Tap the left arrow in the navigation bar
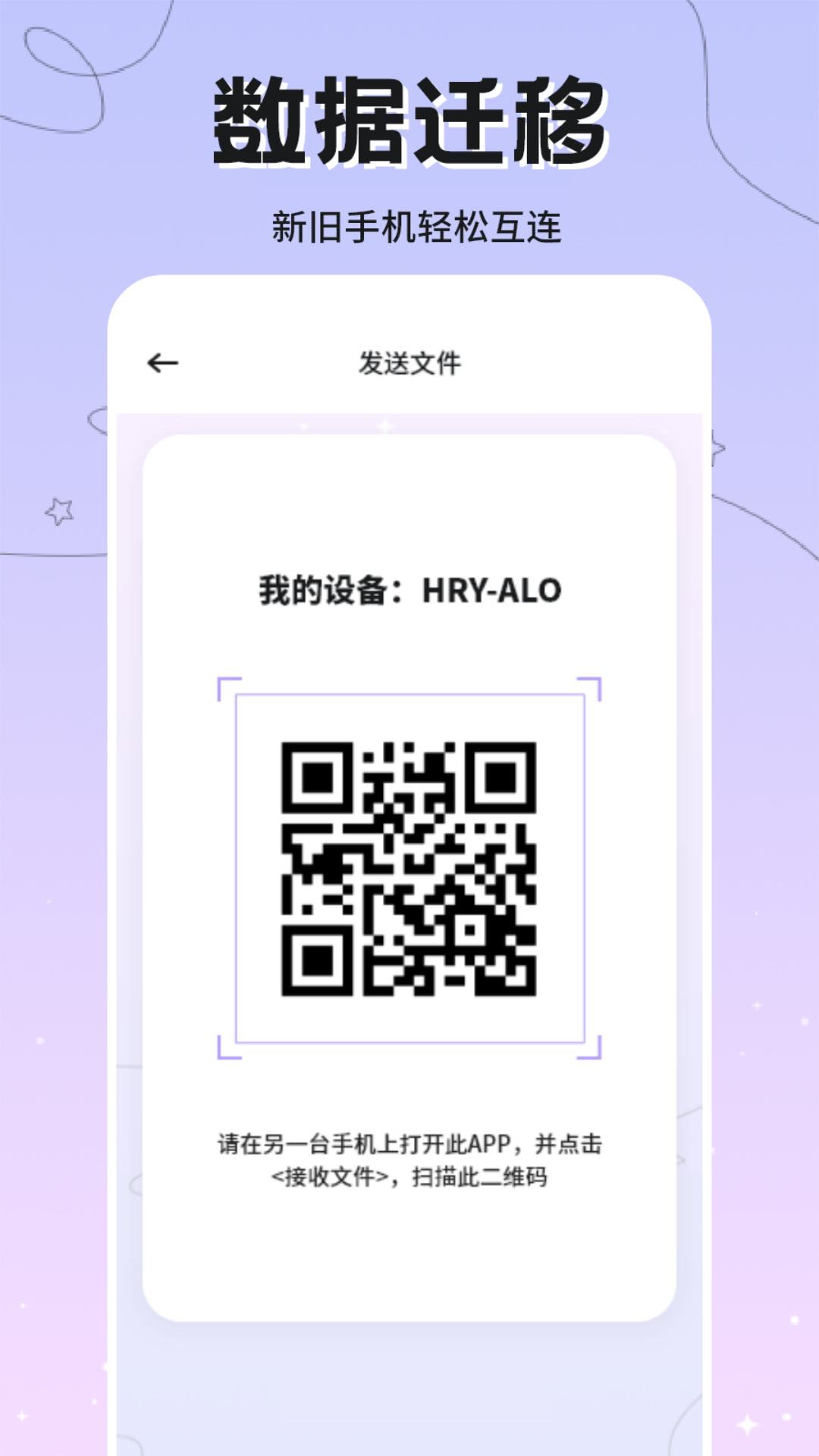This screenshot has width=819, height=1456. coord(162,363)
